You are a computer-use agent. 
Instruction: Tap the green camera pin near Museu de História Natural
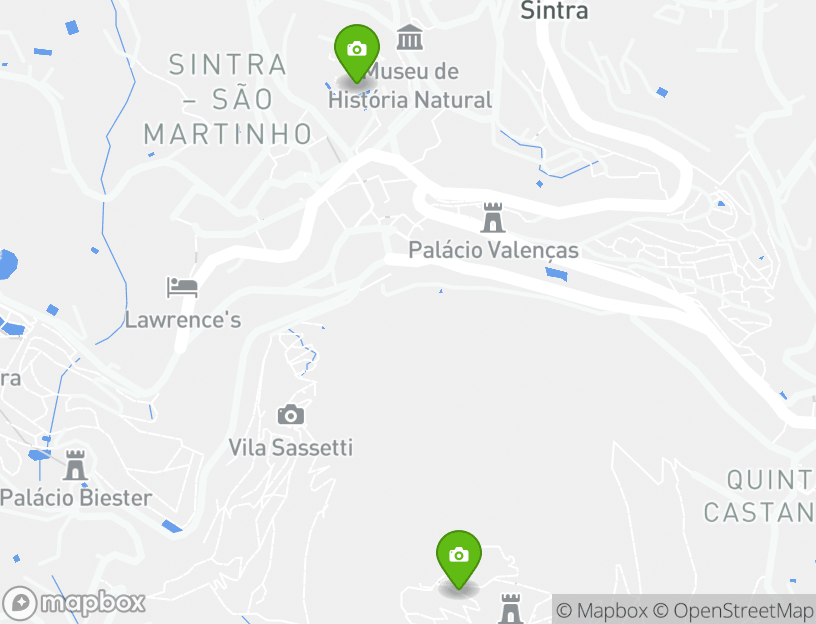[x=356, y=50]
